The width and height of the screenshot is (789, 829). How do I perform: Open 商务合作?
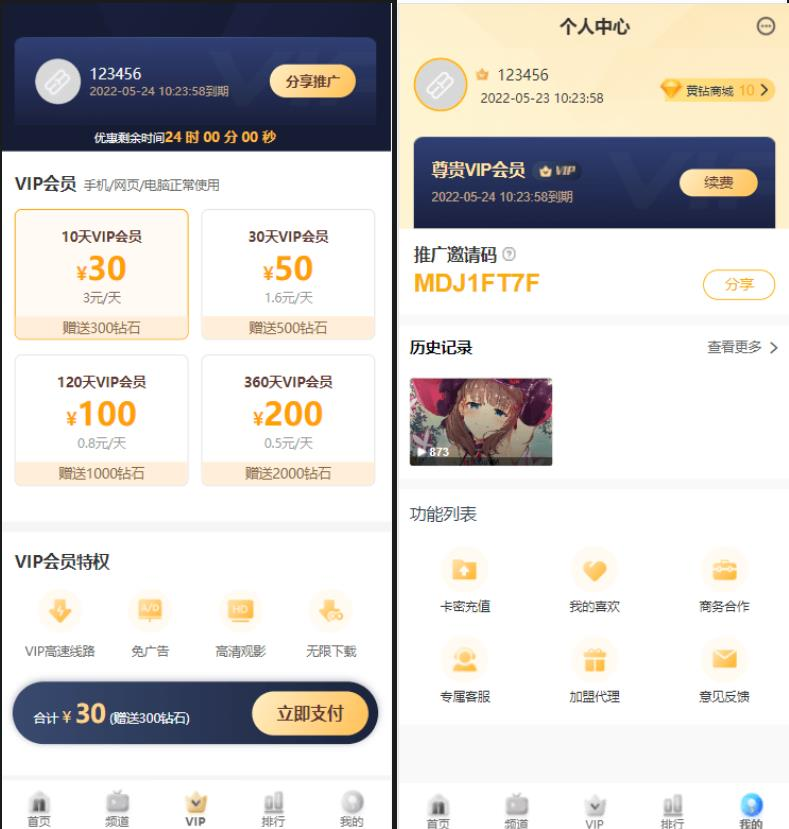pos(724,582)
